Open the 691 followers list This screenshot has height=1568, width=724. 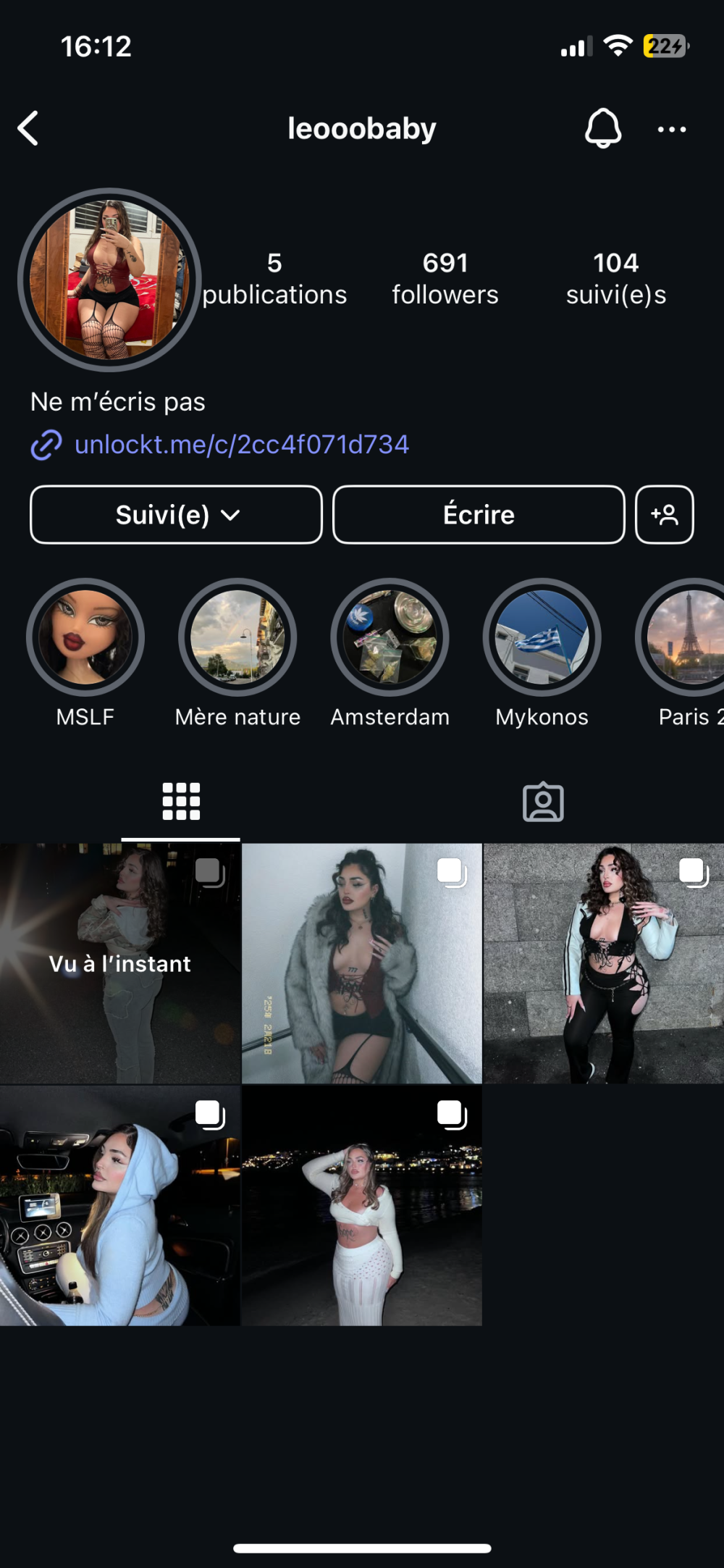coord(445,279)
